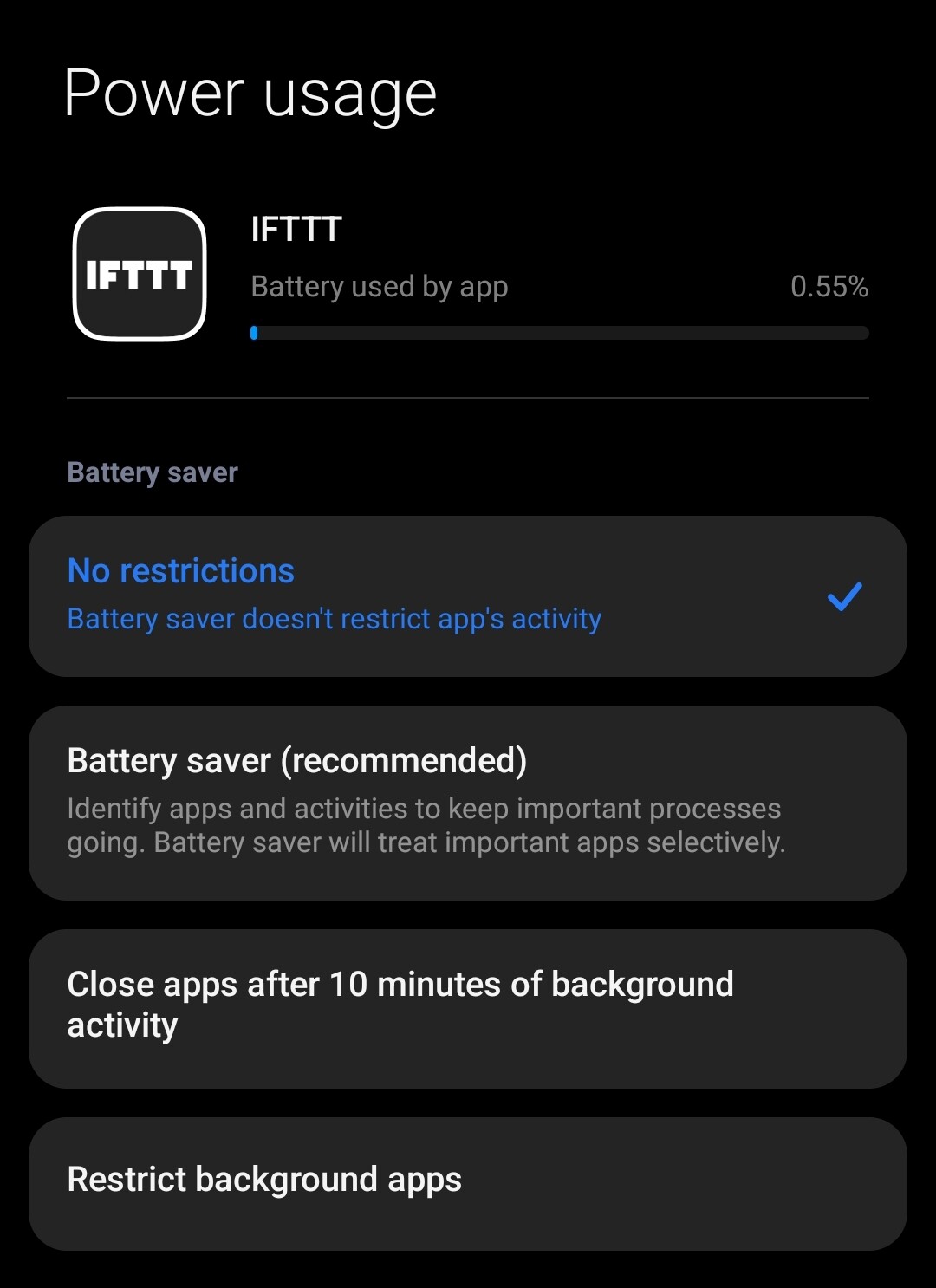Select the No restrictions option

tap(468, 595)
